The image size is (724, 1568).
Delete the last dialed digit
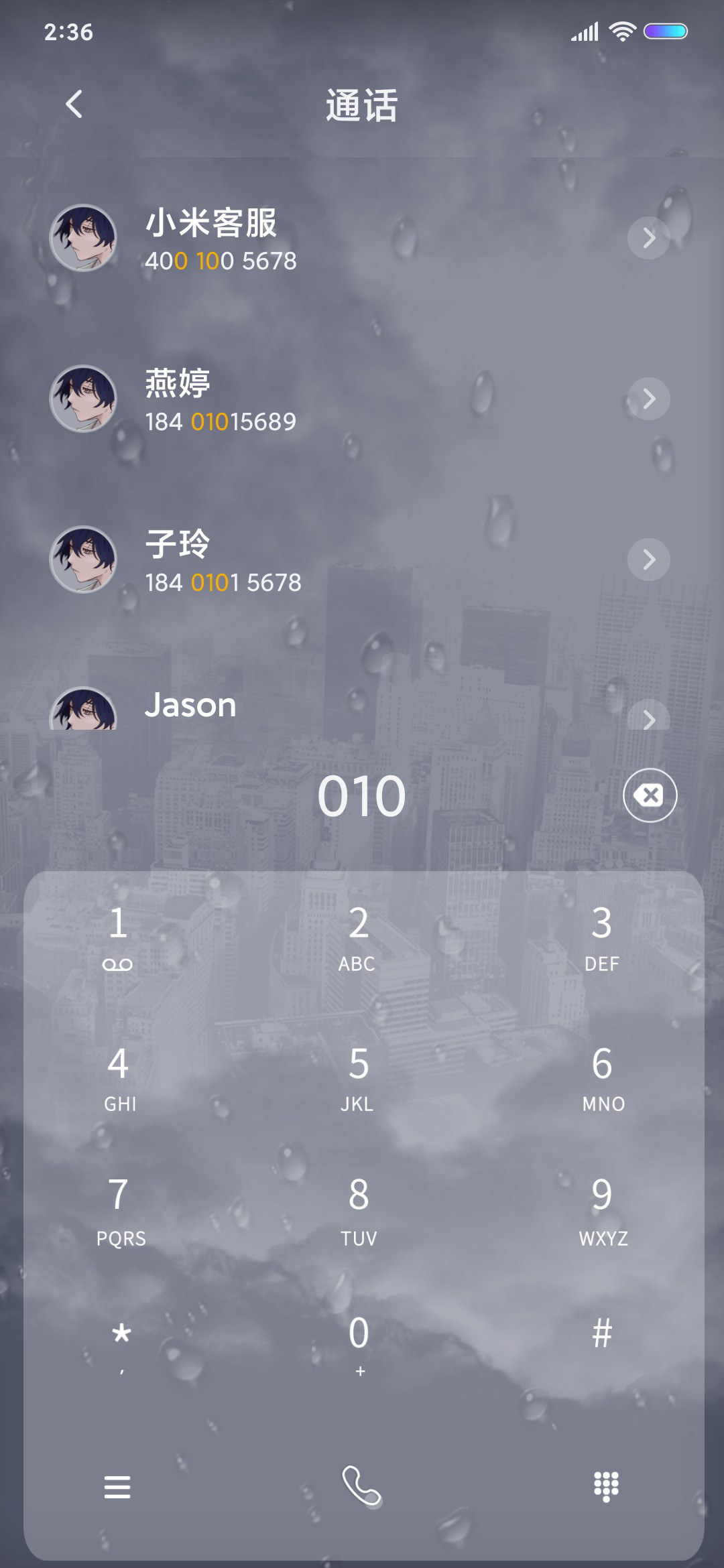[650, 795]
